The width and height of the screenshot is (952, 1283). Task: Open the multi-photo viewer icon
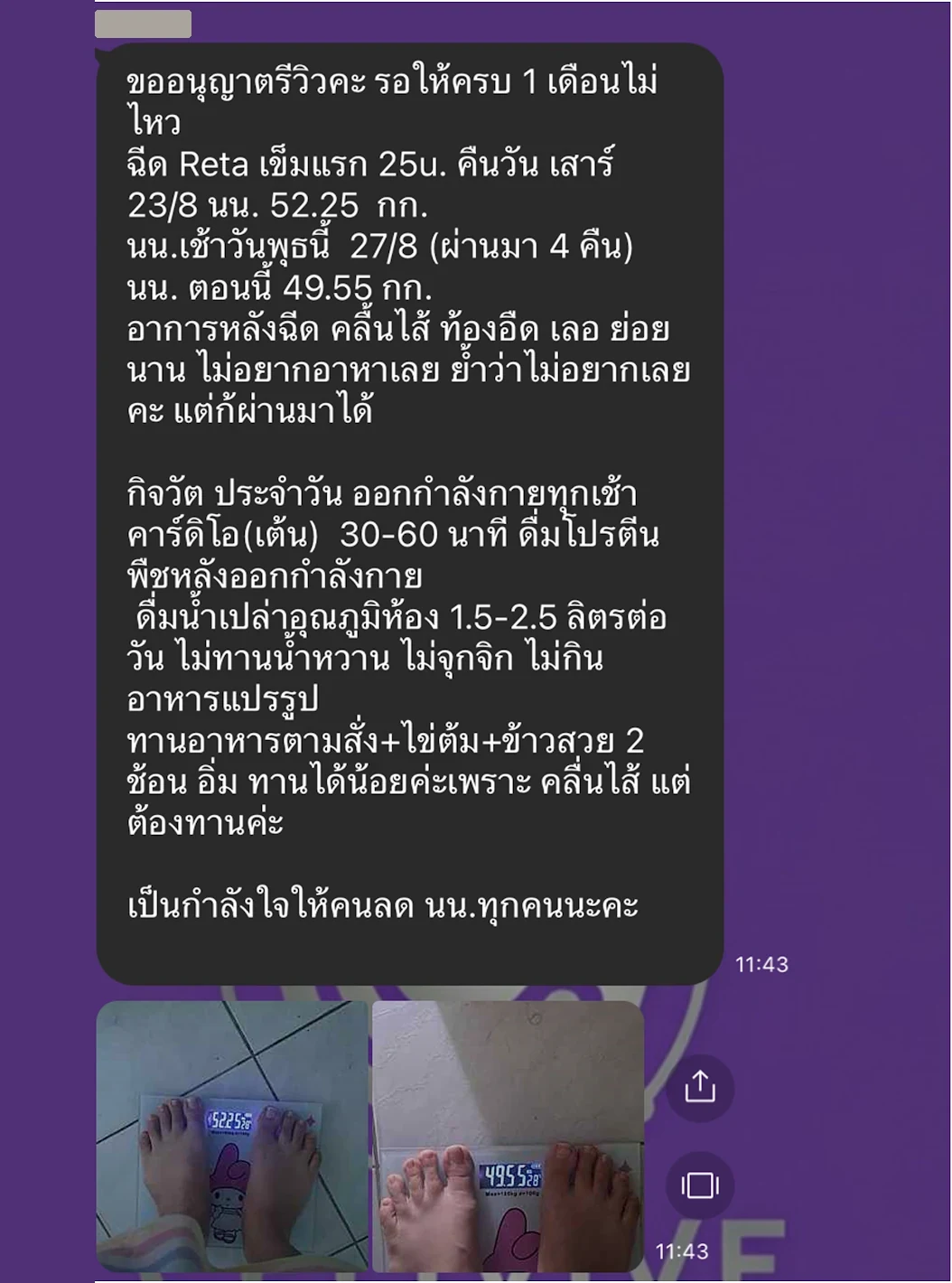[x=700, y=1185]
